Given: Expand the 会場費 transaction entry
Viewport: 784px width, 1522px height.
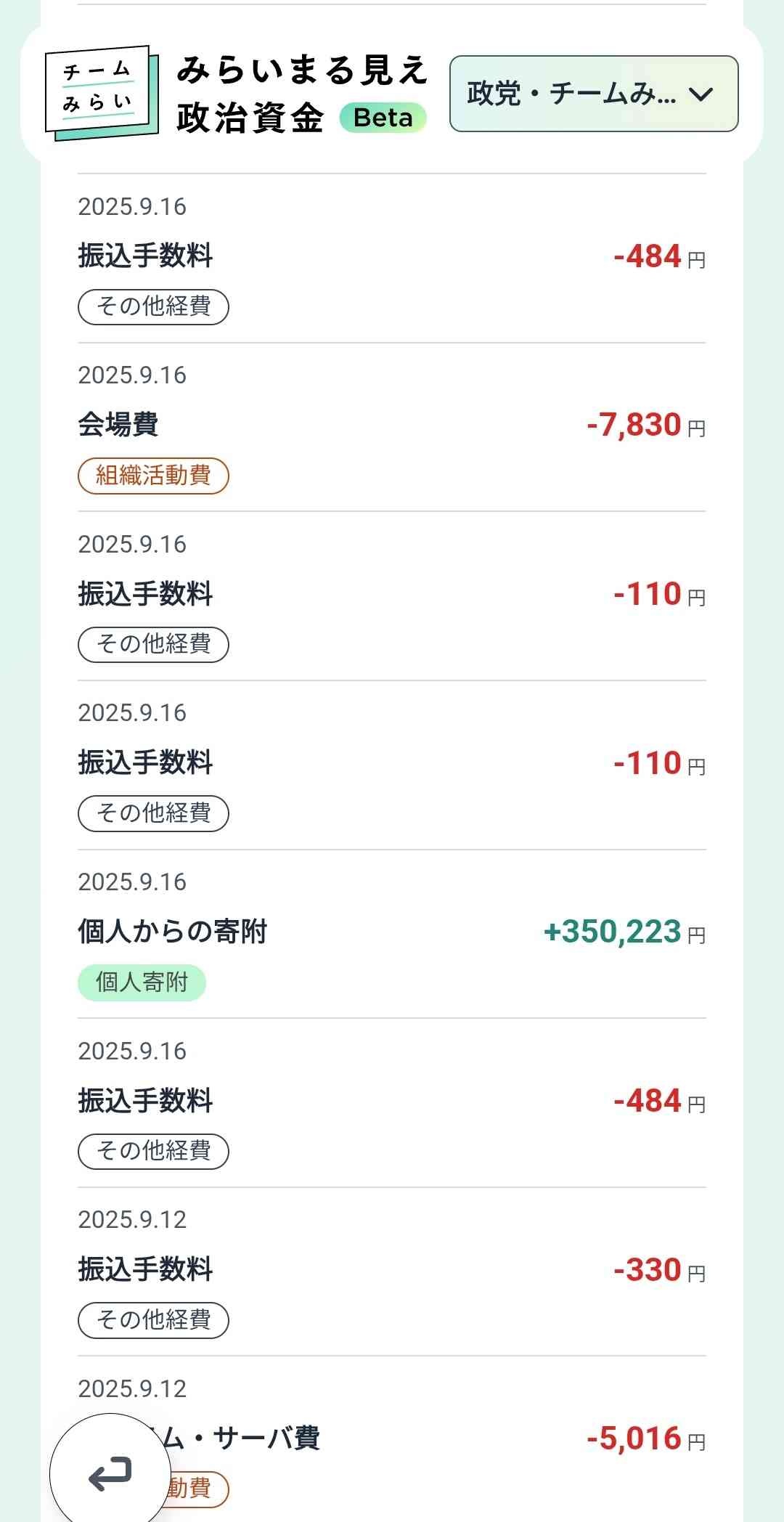Looking at the screenshot, I should tap(392, 426).
